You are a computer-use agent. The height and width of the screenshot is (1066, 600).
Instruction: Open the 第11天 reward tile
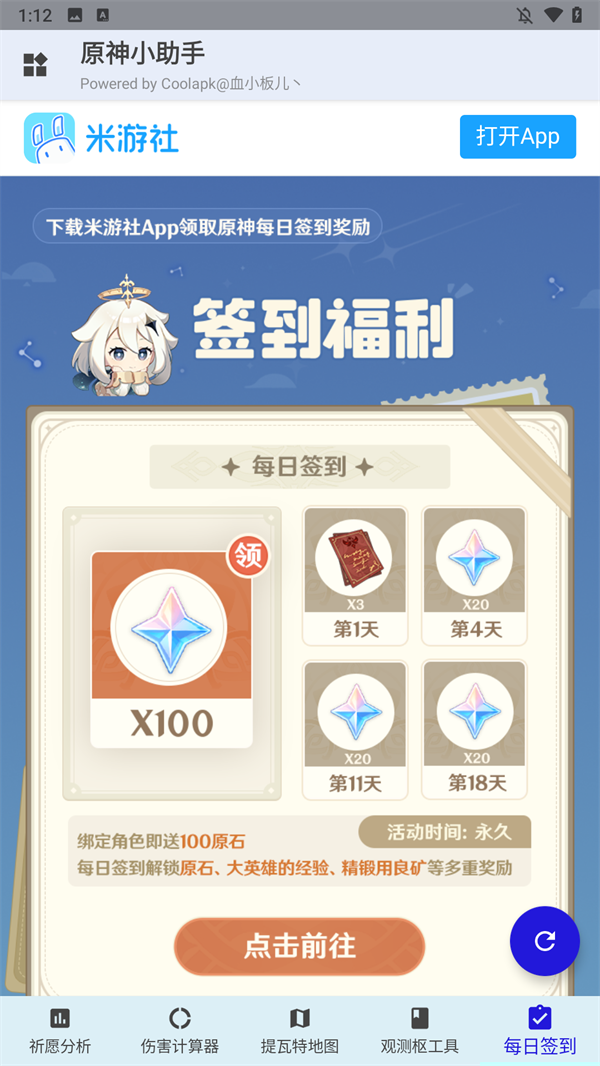click(355, 730)
